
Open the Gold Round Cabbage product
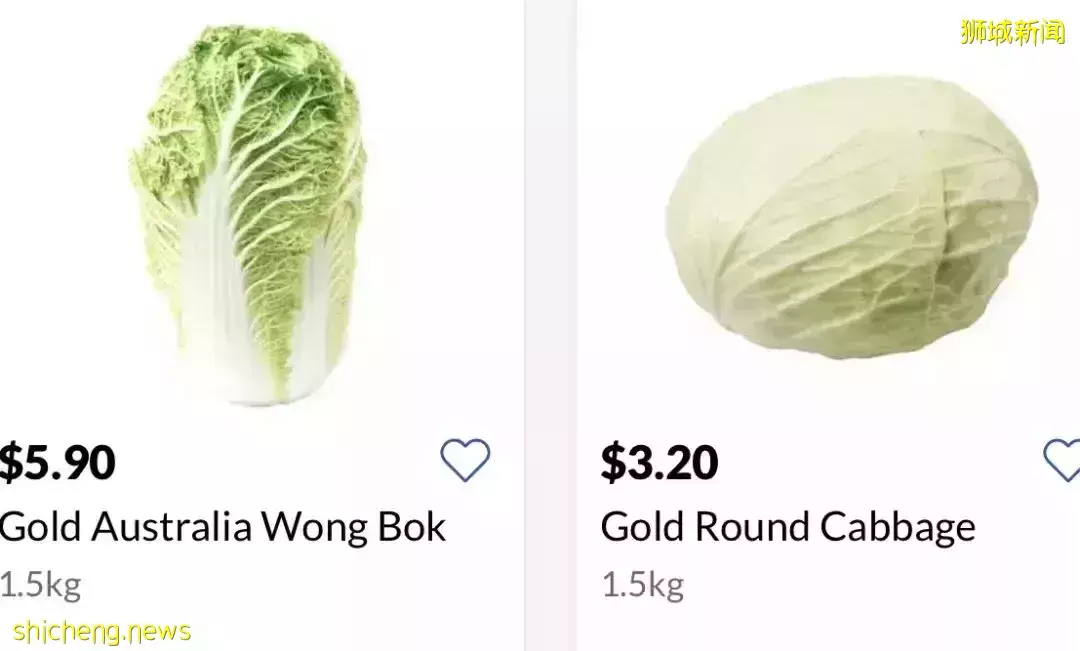coord(787,527)
